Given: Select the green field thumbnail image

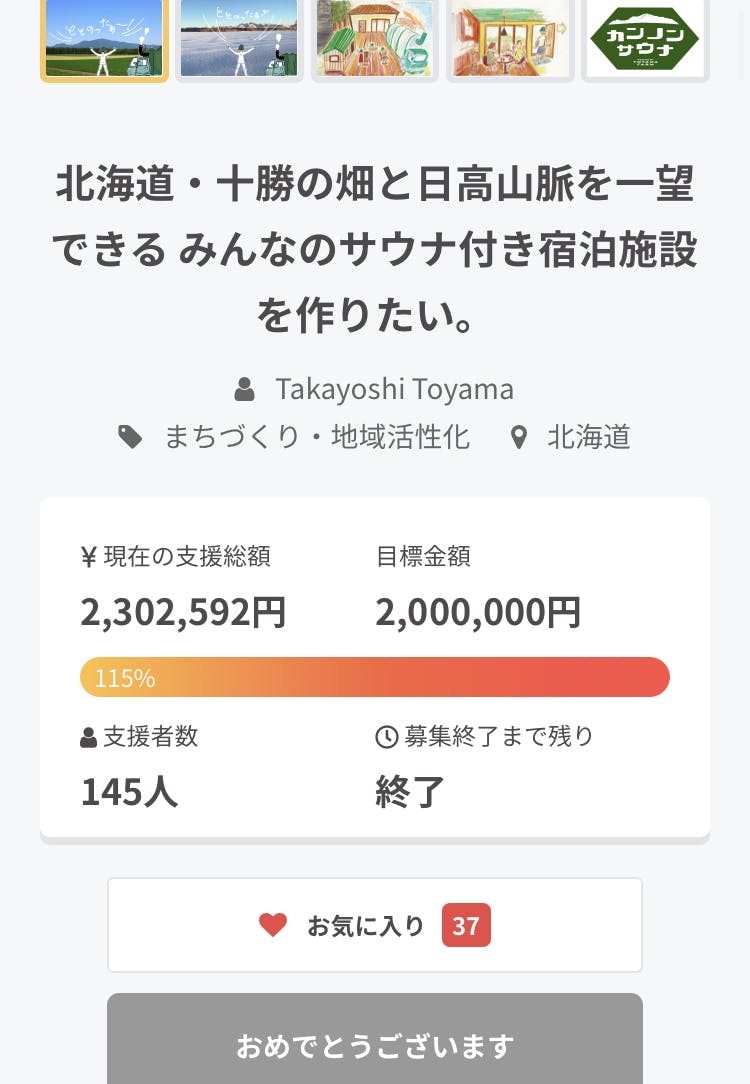Looking at the screenshot, I should [103, 38].
